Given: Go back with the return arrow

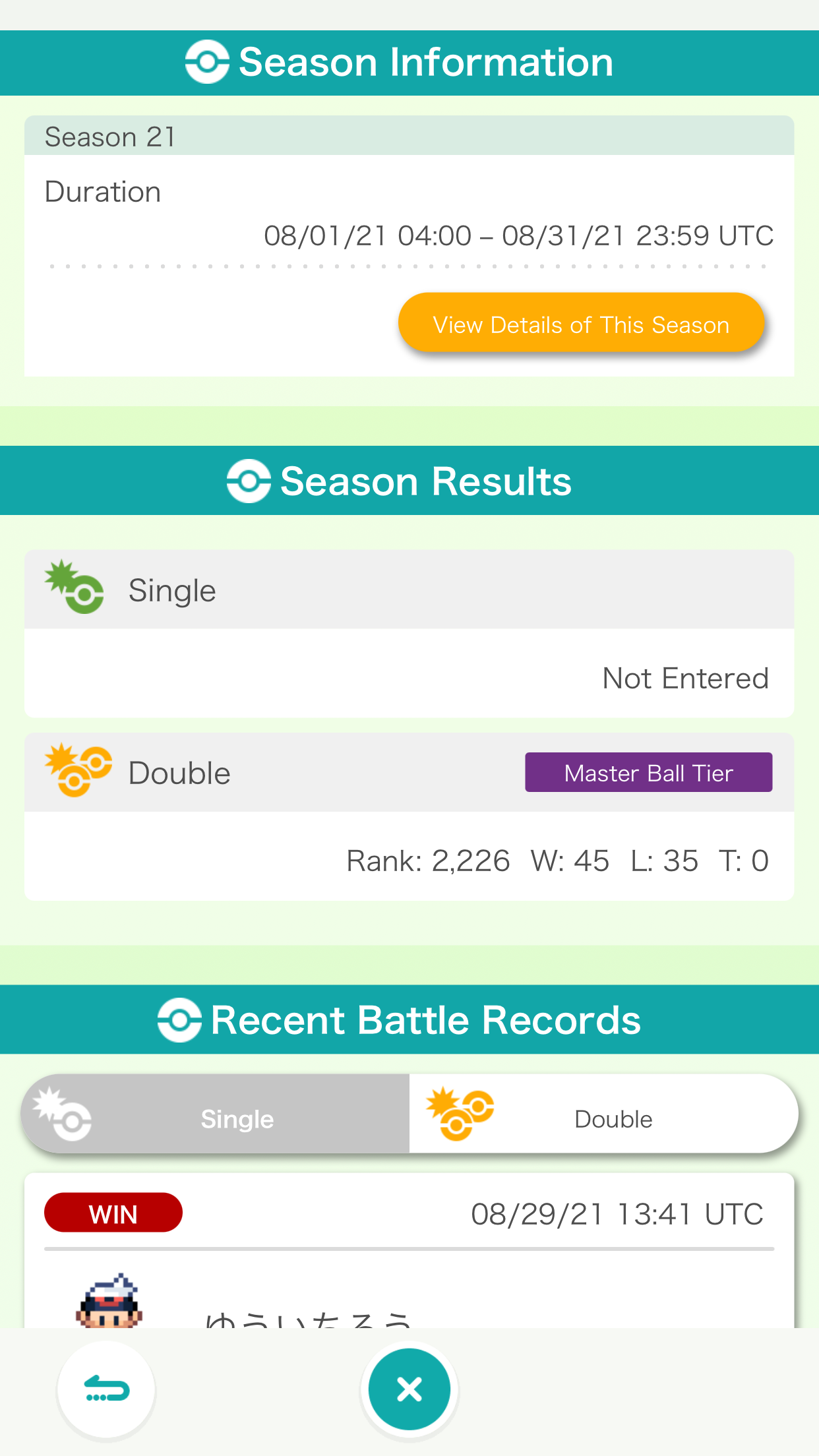Looking at the screenshot, I should click(107, 1389).
